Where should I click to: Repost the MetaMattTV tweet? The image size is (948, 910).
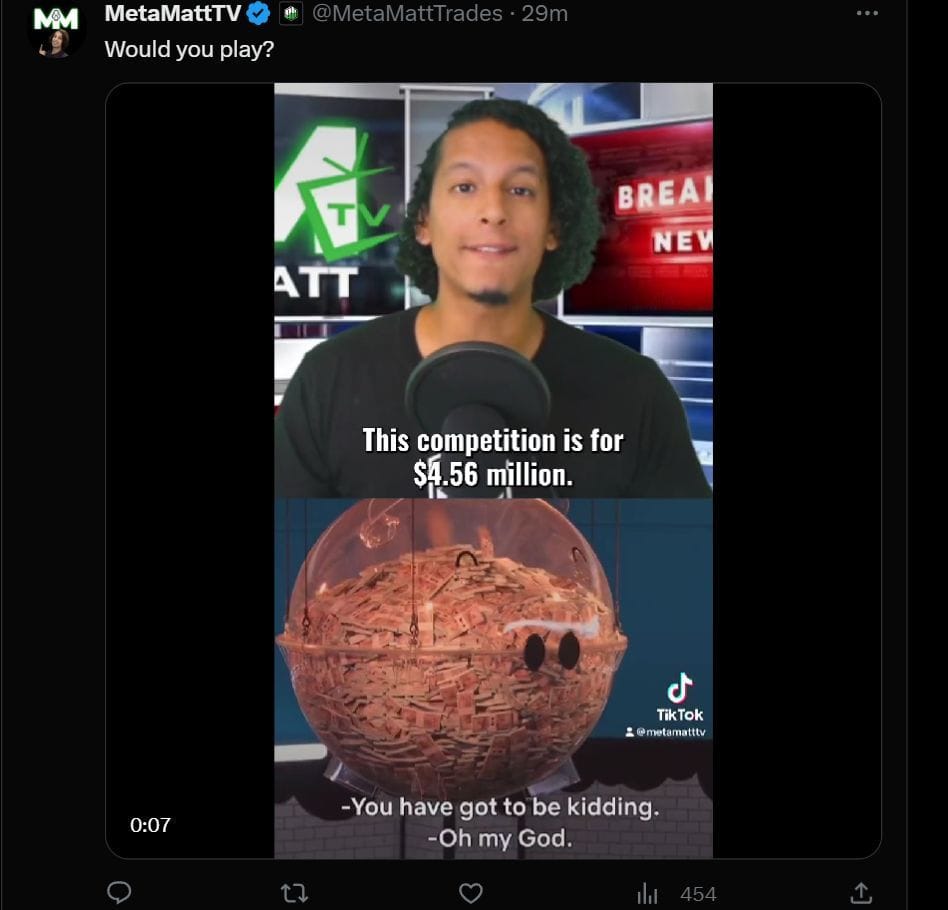pyautogui.click(x=295, y=893)
